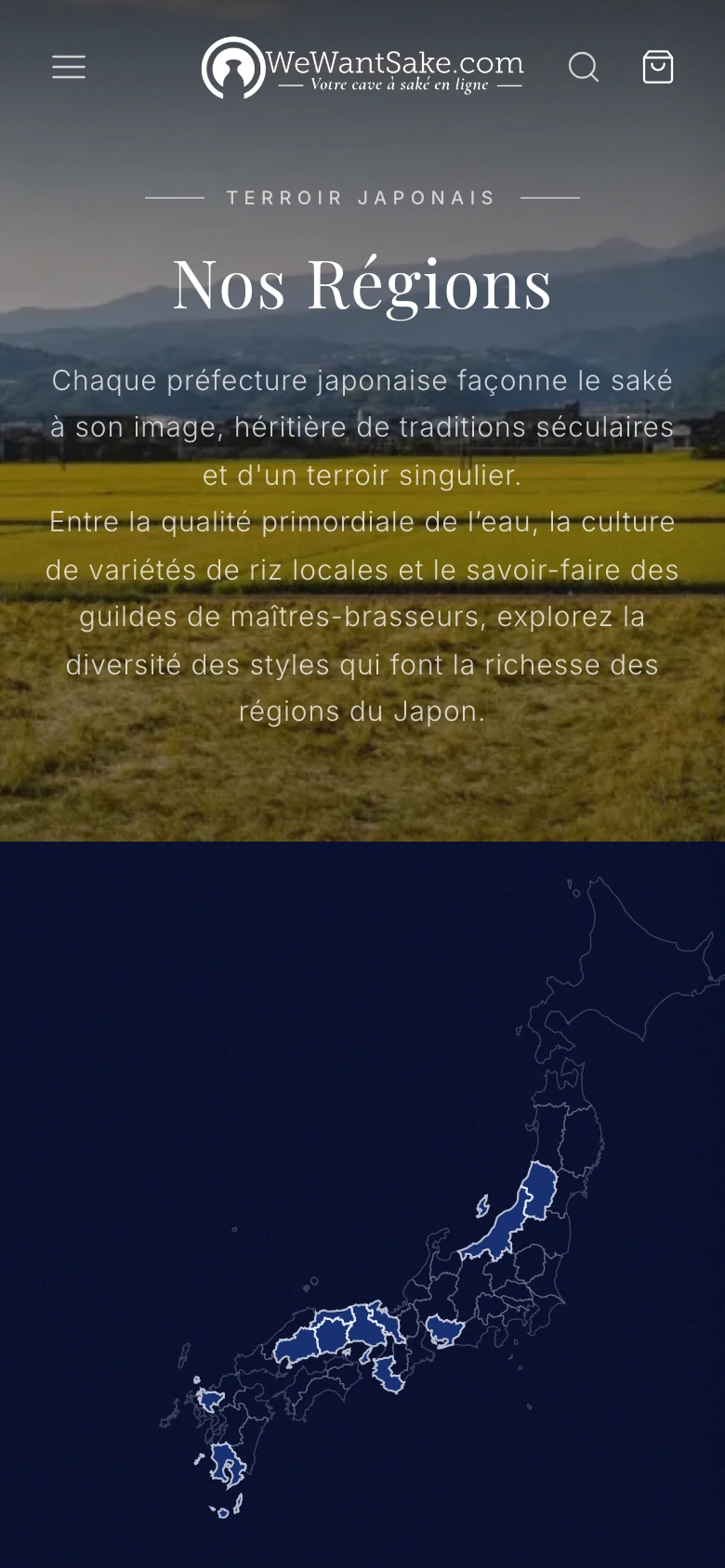
Task: Go to WeWantSake.com home via logo
Action: [x=362, y=68]
